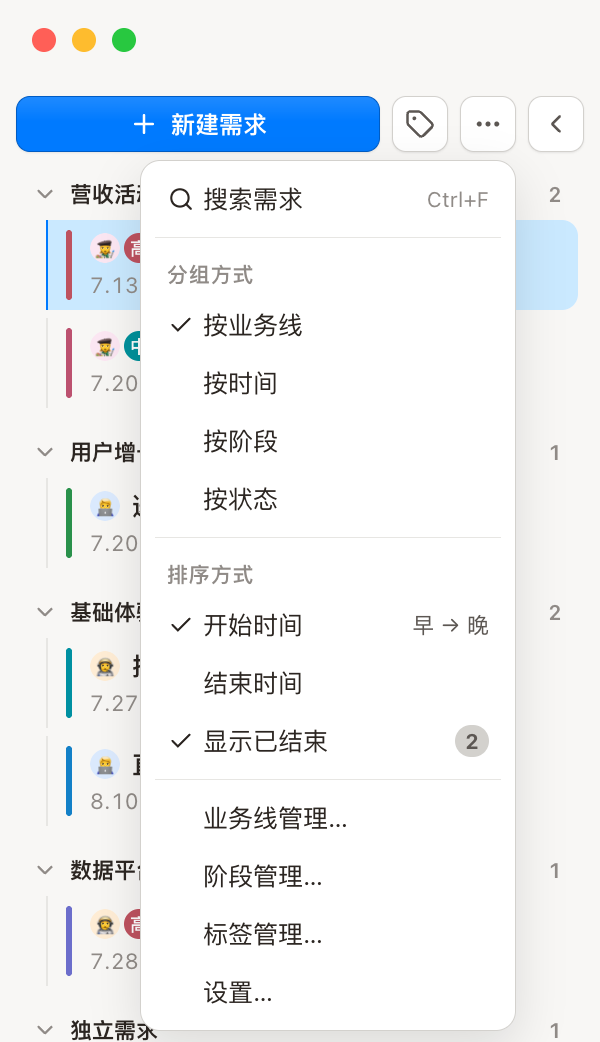Collapse the 数据平台 group chevron
Screen dimensions: 600x1042
tap(45, 870)
